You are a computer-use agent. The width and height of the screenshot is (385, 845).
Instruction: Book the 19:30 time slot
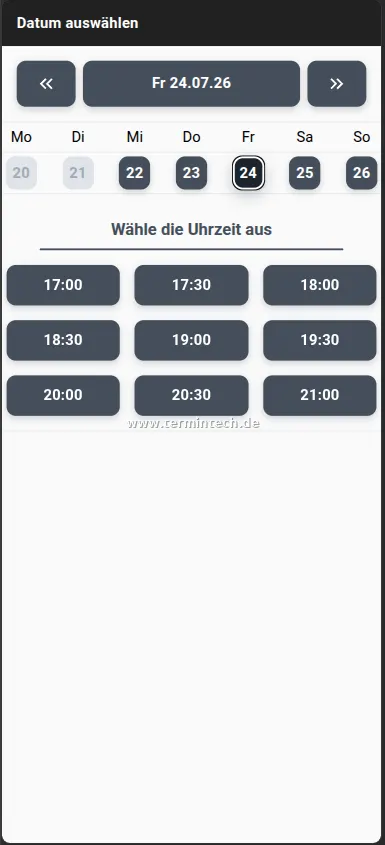tap(320, 340)
